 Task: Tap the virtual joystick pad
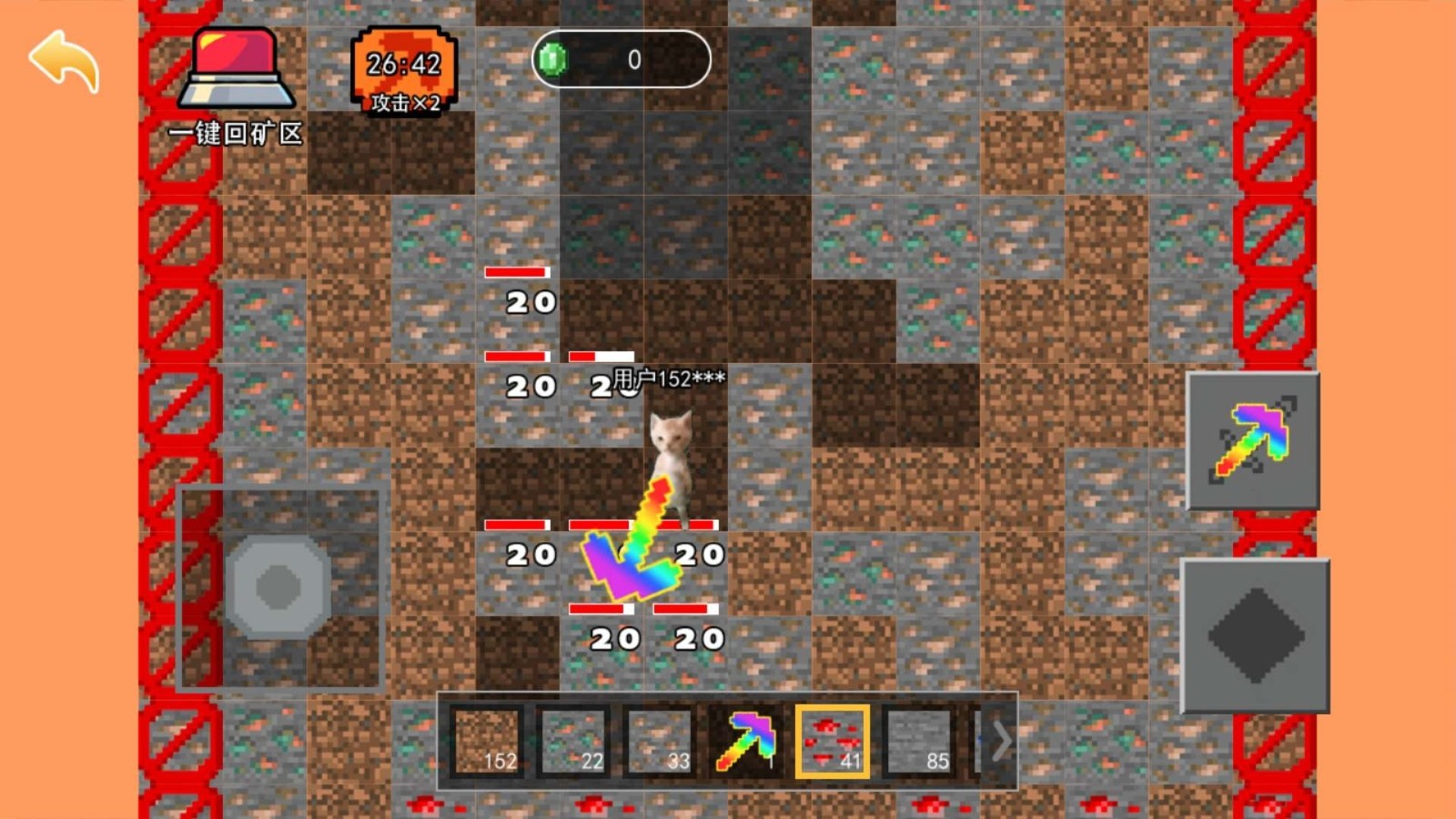pyautogui.click(x=278, y=587)
